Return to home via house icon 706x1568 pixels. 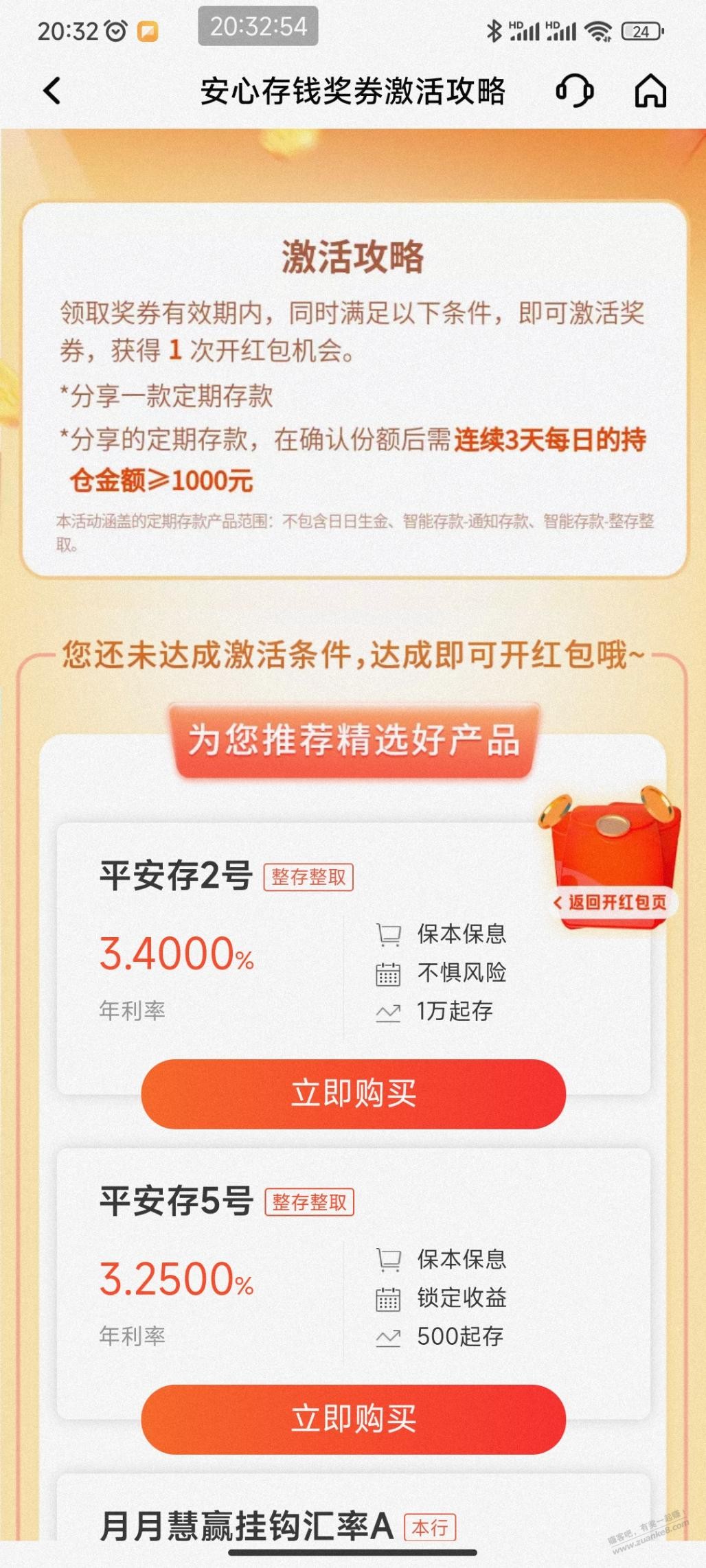(650, 91)
